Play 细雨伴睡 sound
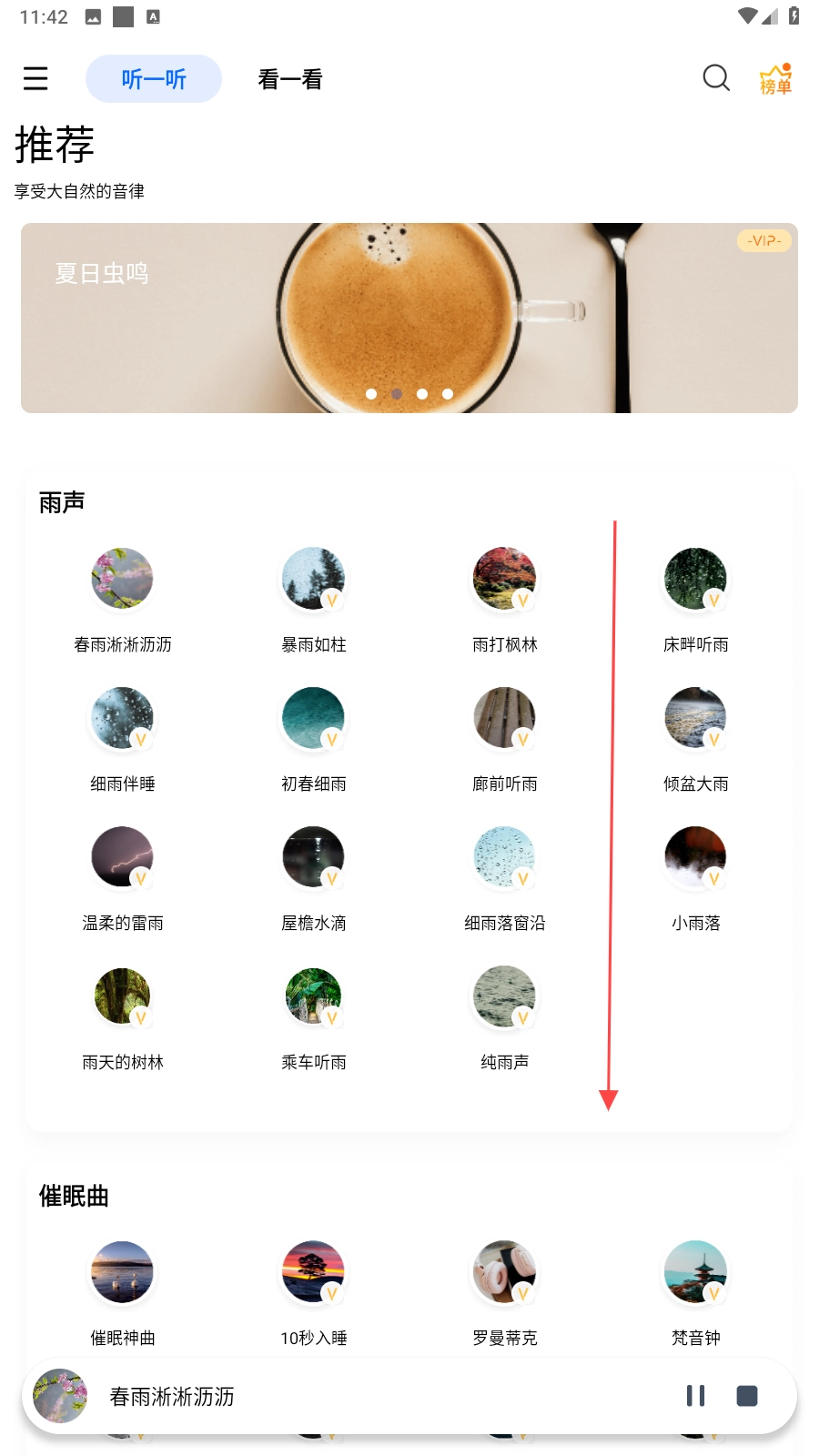 coord(122,718)
